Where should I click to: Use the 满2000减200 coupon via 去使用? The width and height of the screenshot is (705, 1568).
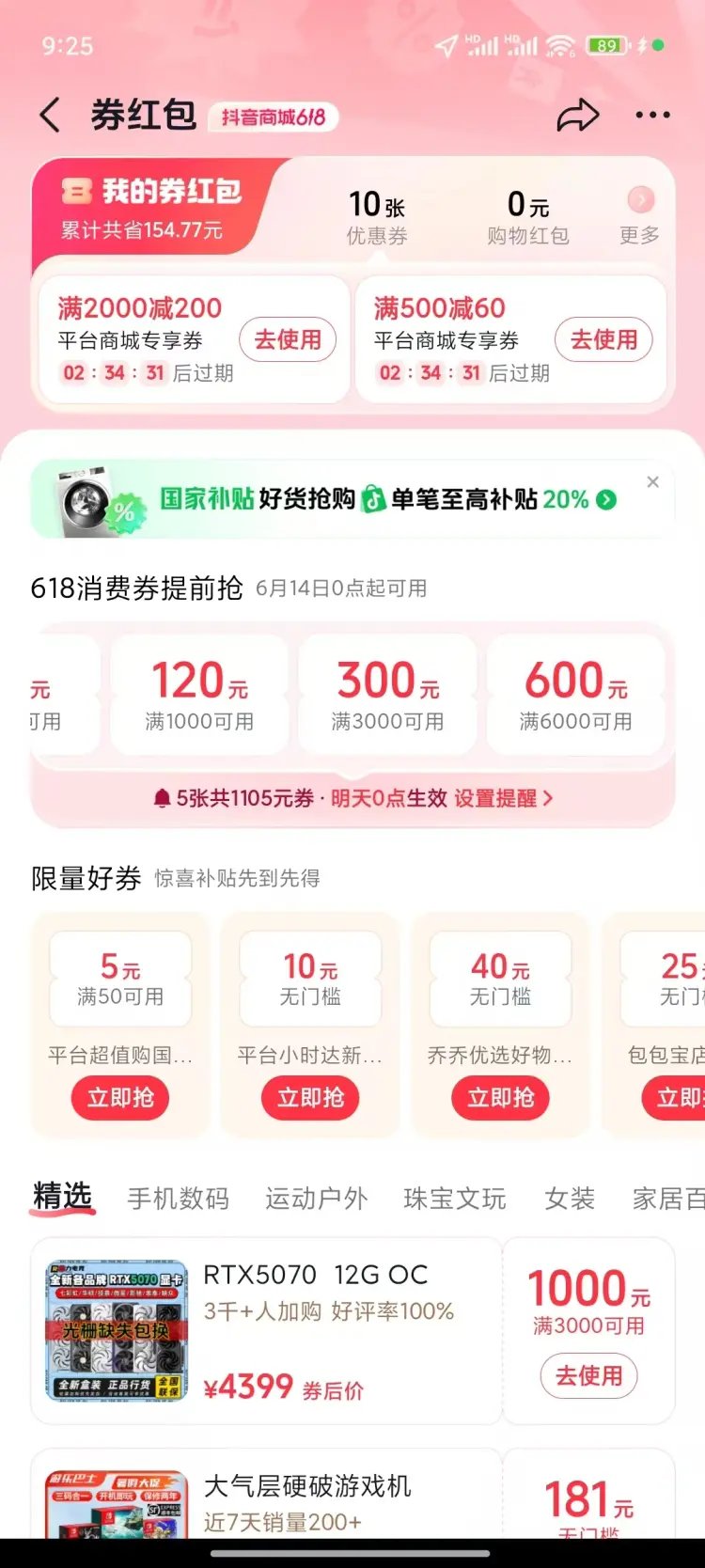pyautogui.click(x=288, y=340)
